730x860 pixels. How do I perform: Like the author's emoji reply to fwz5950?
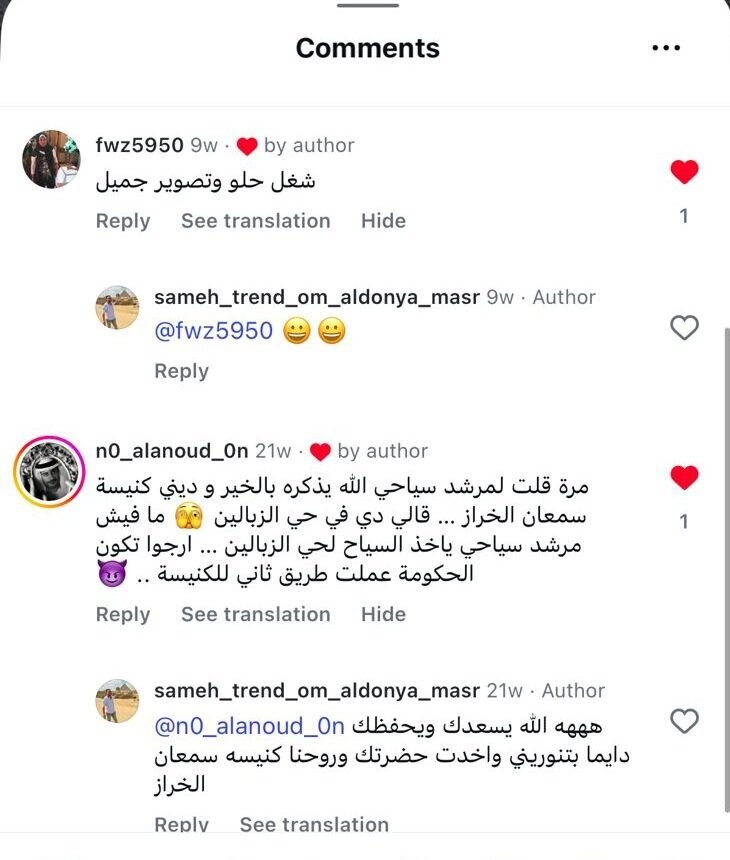(684, 327)
